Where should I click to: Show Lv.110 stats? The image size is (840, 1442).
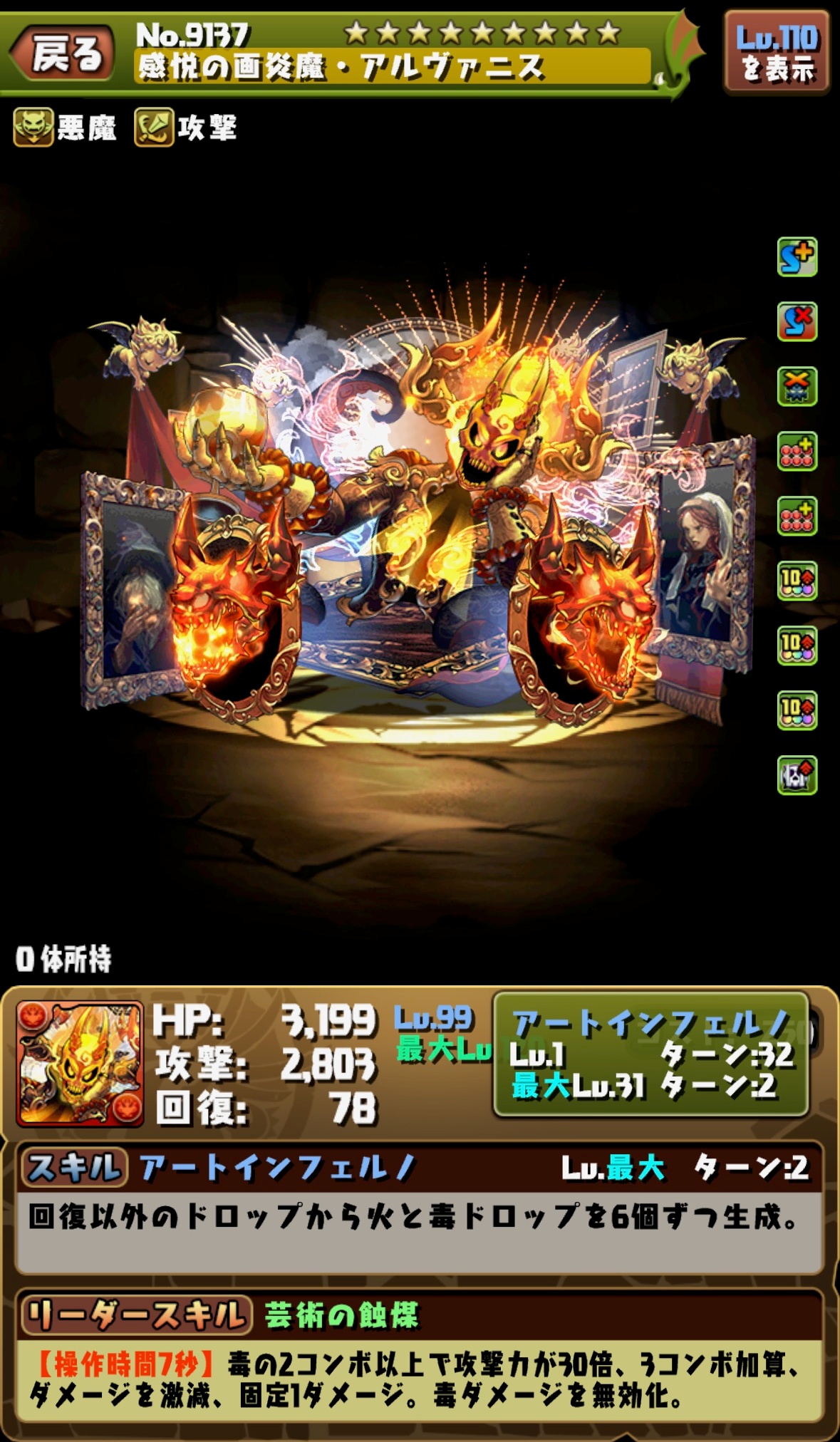pos(777,53)
